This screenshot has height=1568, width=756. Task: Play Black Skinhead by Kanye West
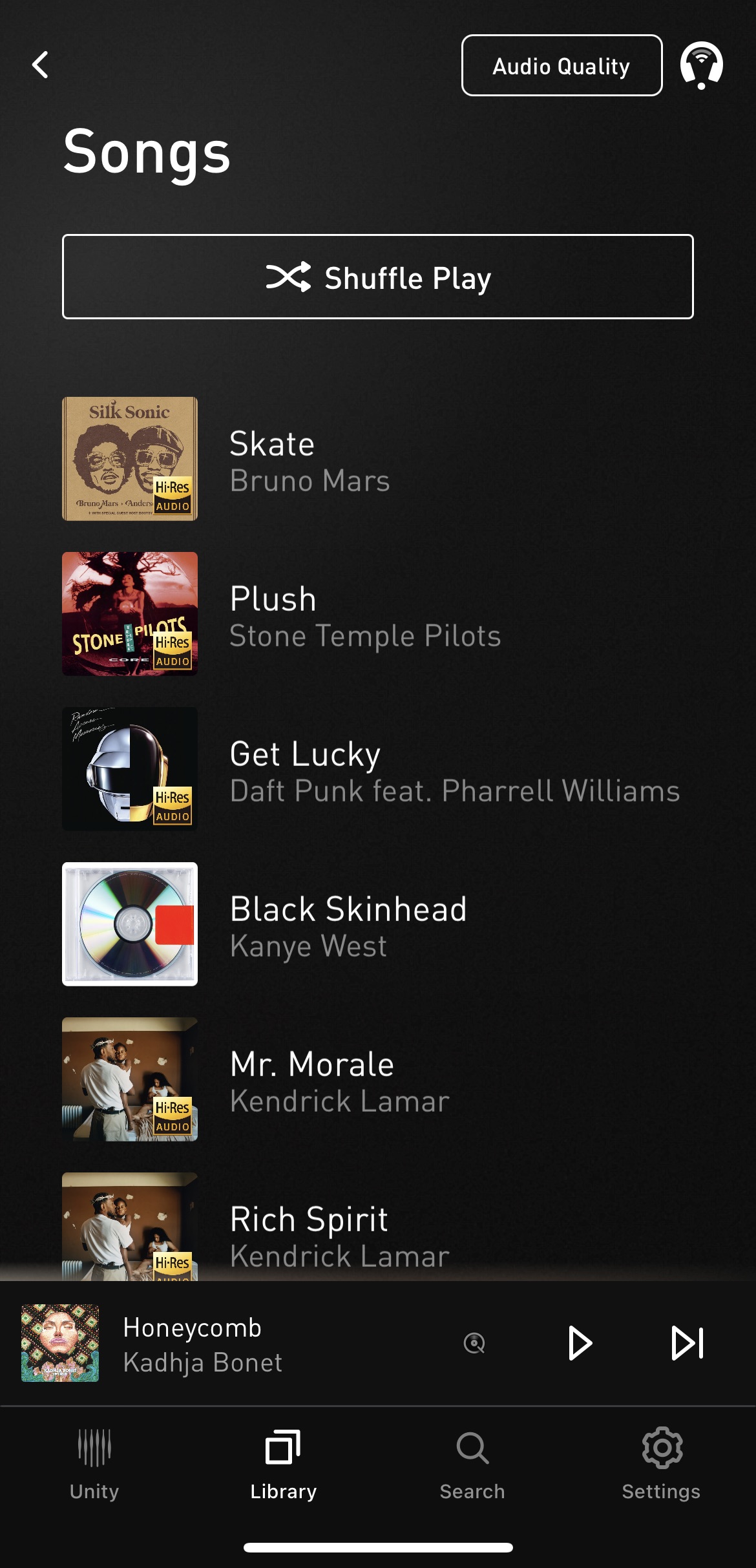[x=378, y=924]
